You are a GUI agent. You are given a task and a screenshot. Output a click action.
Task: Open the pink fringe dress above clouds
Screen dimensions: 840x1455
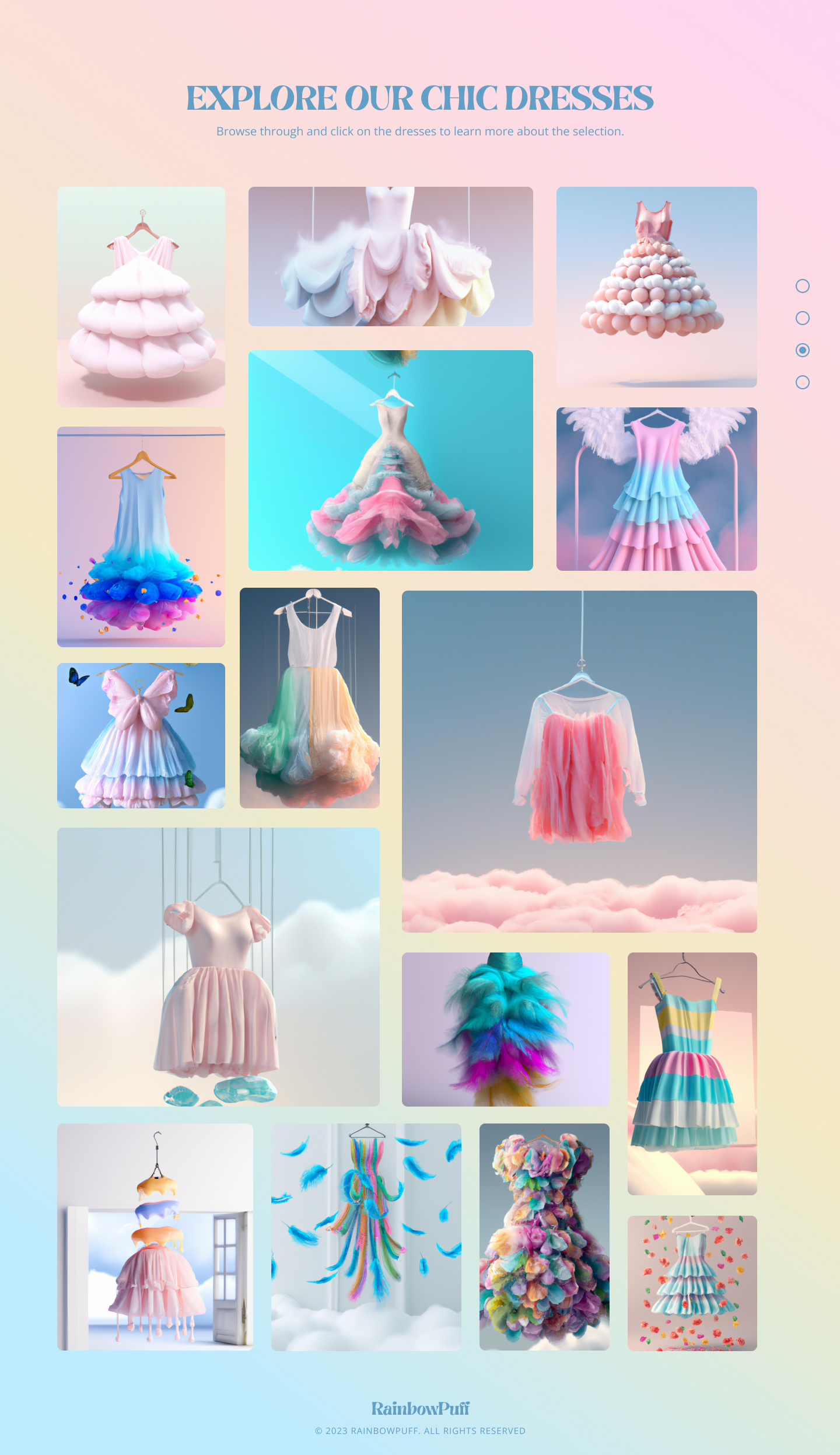579,761
